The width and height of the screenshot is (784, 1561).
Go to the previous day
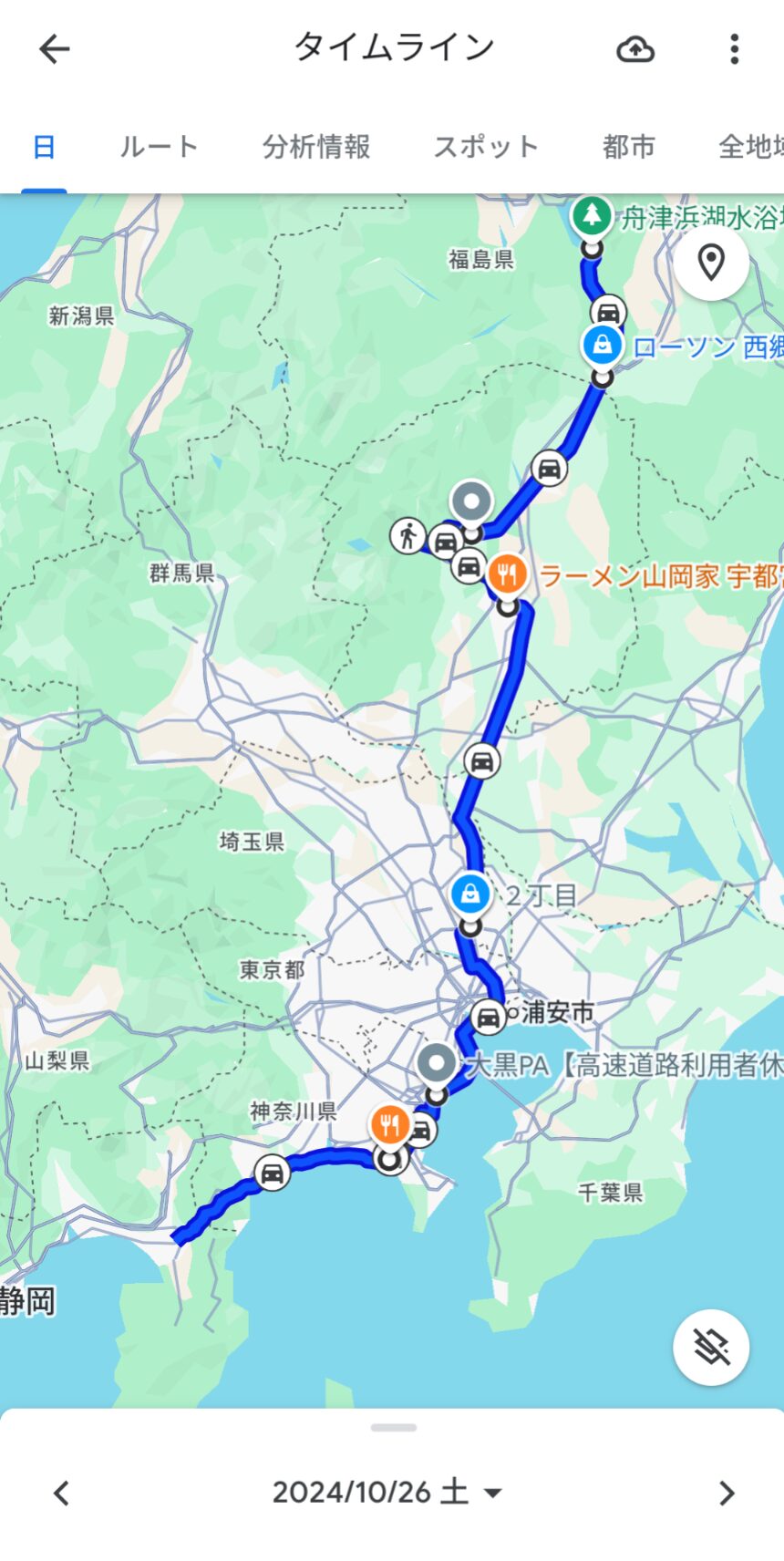click(x=61, y=1493)
